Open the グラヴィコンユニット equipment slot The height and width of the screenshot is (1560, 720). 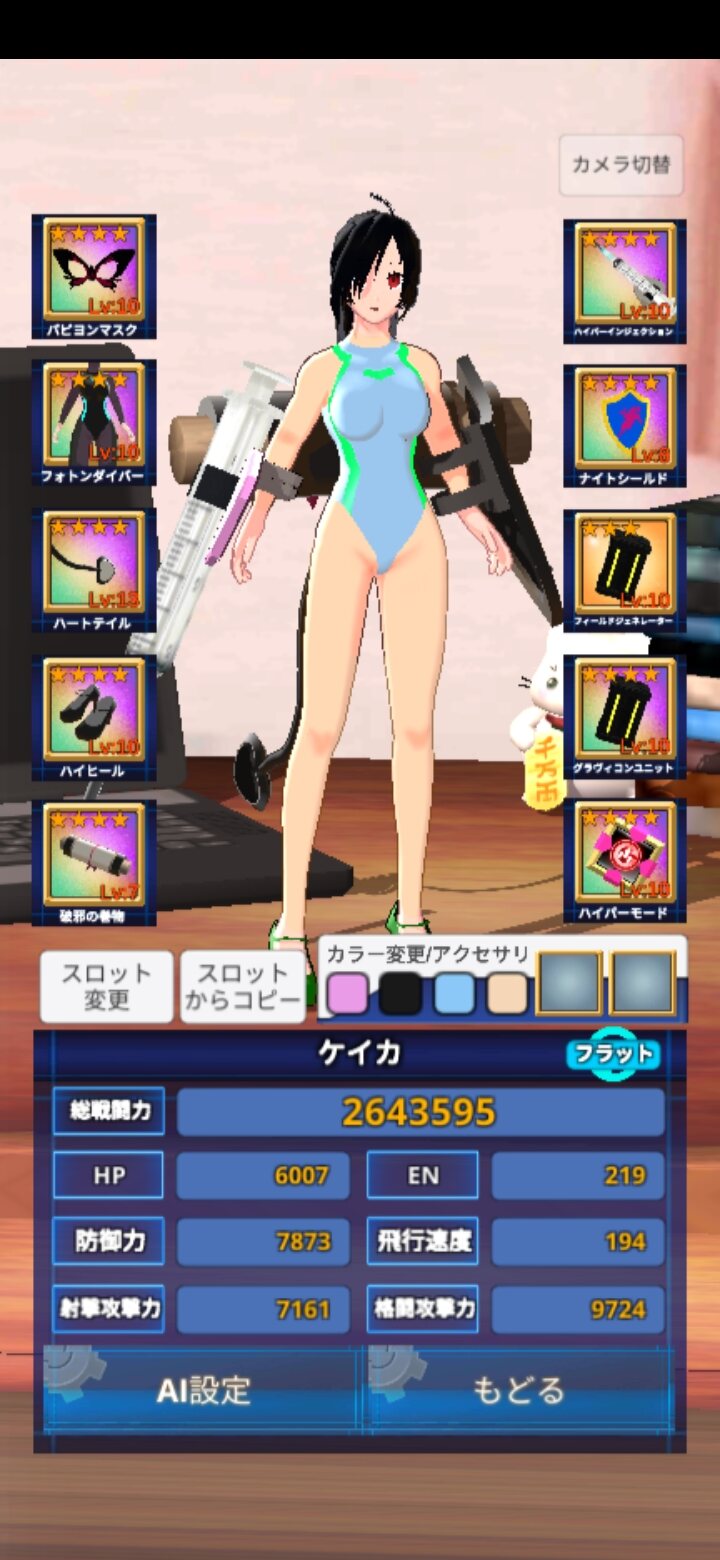[625, 714]
